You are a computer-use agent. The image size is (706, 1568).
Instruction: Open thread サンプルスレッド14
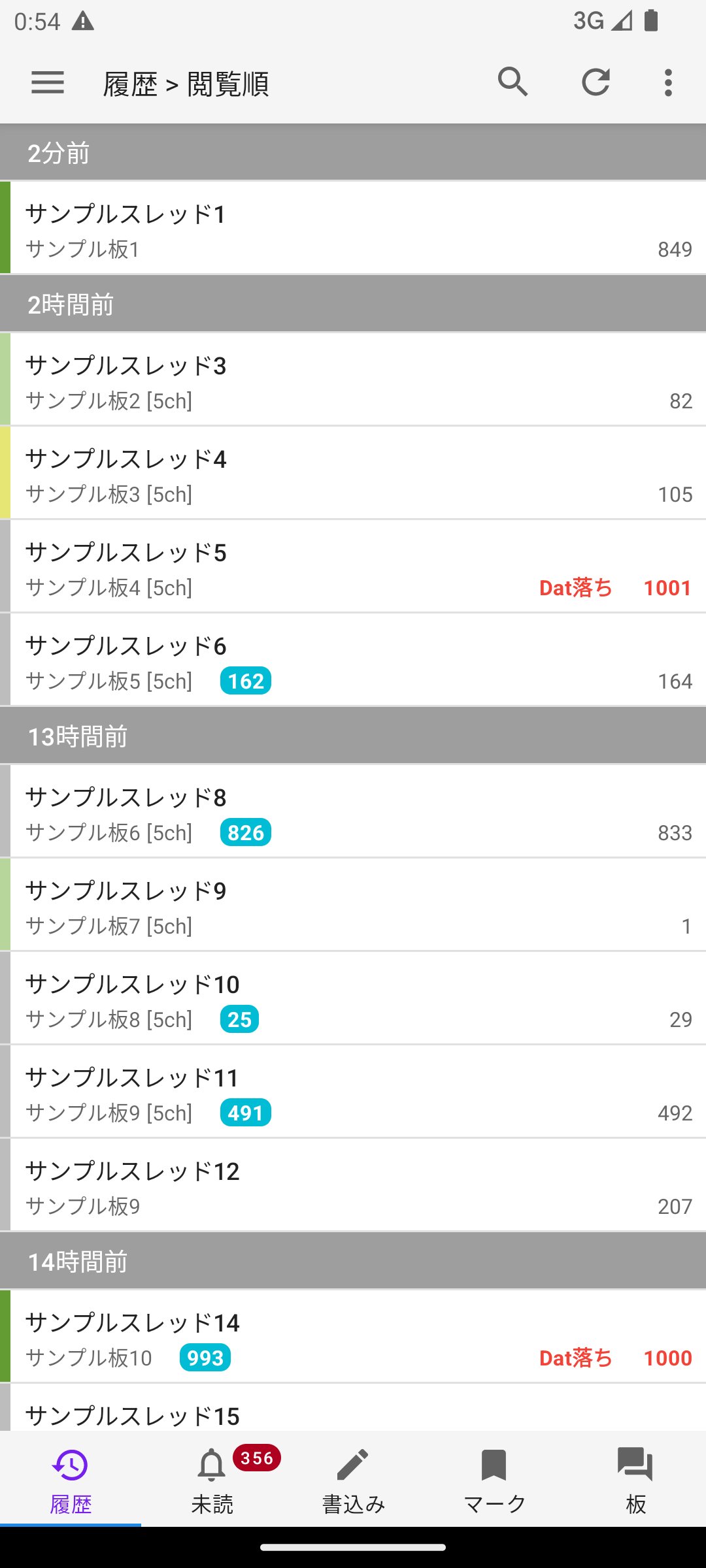click(353, 1337)
